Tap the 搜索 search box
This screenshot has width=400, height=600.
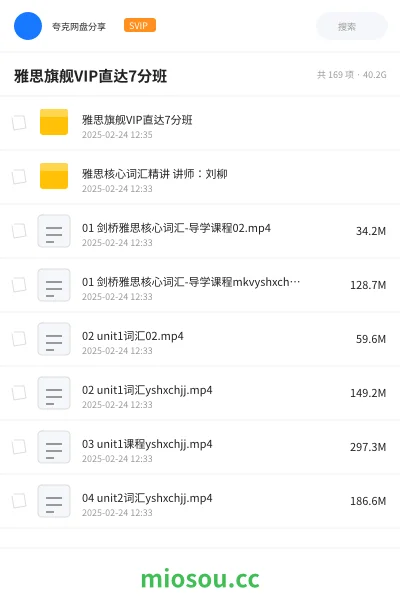coord(351,26)
